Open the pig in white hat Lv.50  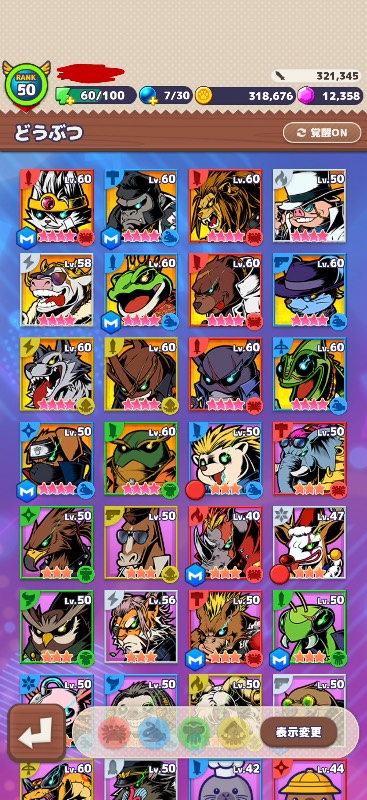(x=309, y=206)
